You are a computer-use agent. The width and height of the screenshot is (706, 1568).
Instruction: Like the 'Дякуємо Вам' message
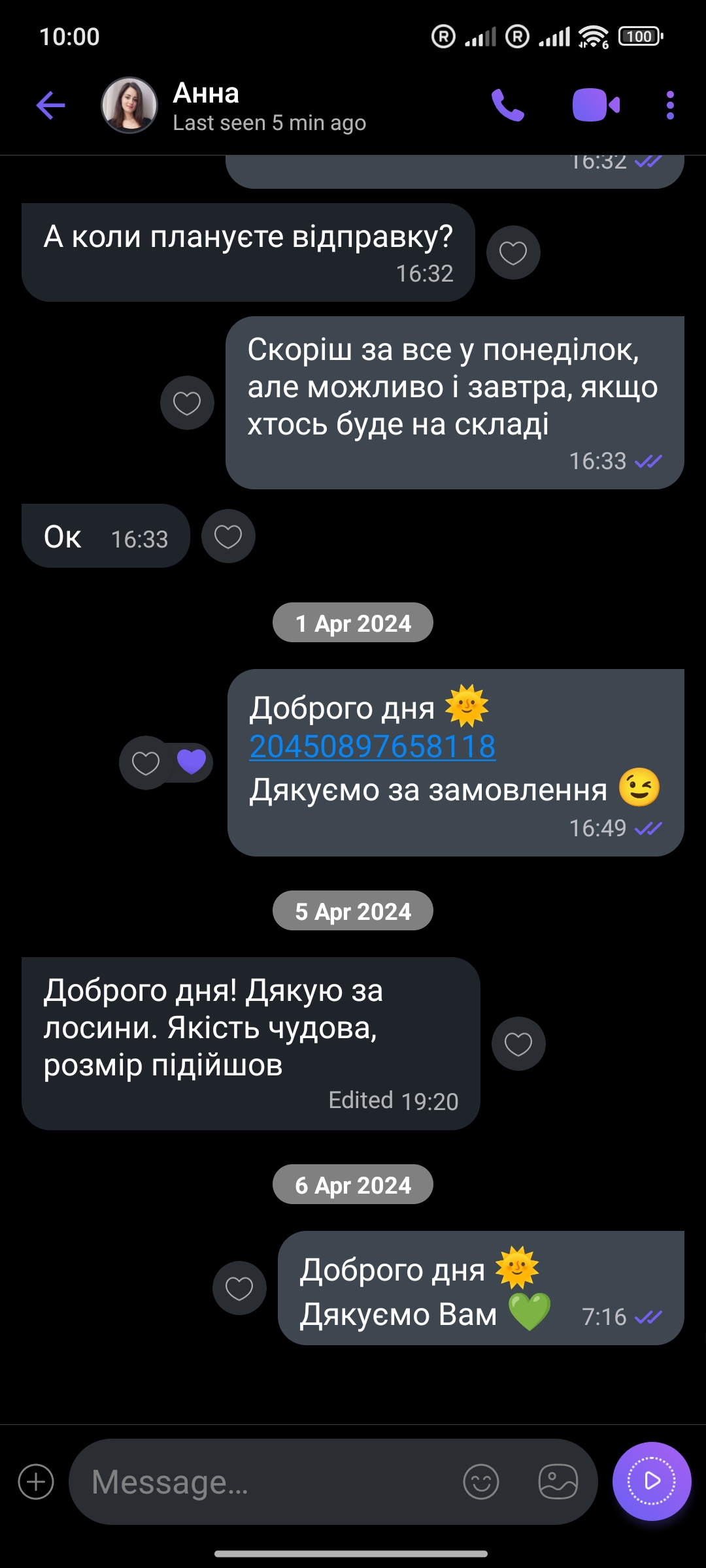239,1288
